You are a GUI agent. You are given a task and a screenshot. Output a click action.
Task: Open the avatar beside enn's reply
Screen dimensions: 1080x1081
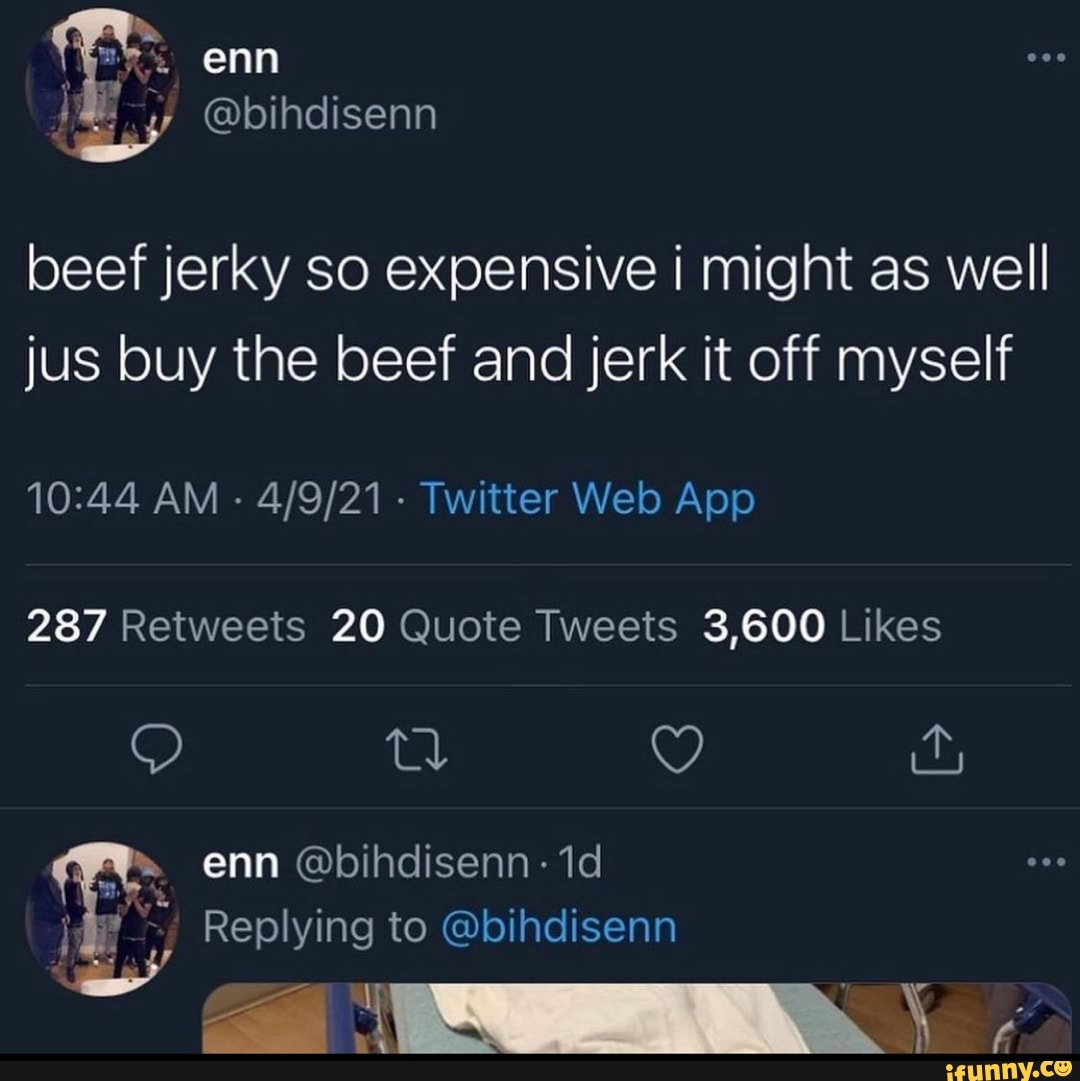[x=101, y=918]
